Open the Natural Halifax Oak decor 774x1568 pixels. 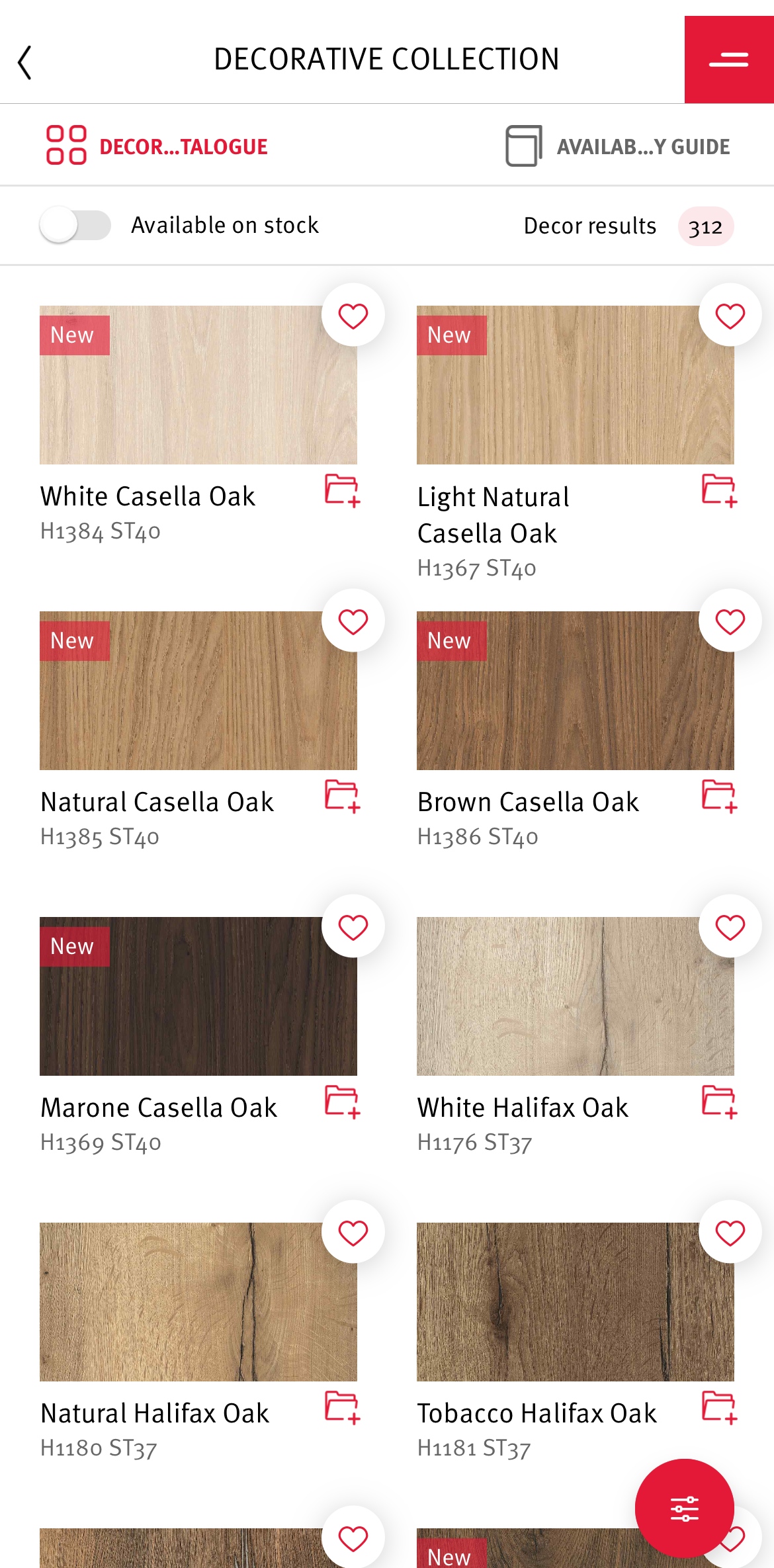pos(198,1302)
